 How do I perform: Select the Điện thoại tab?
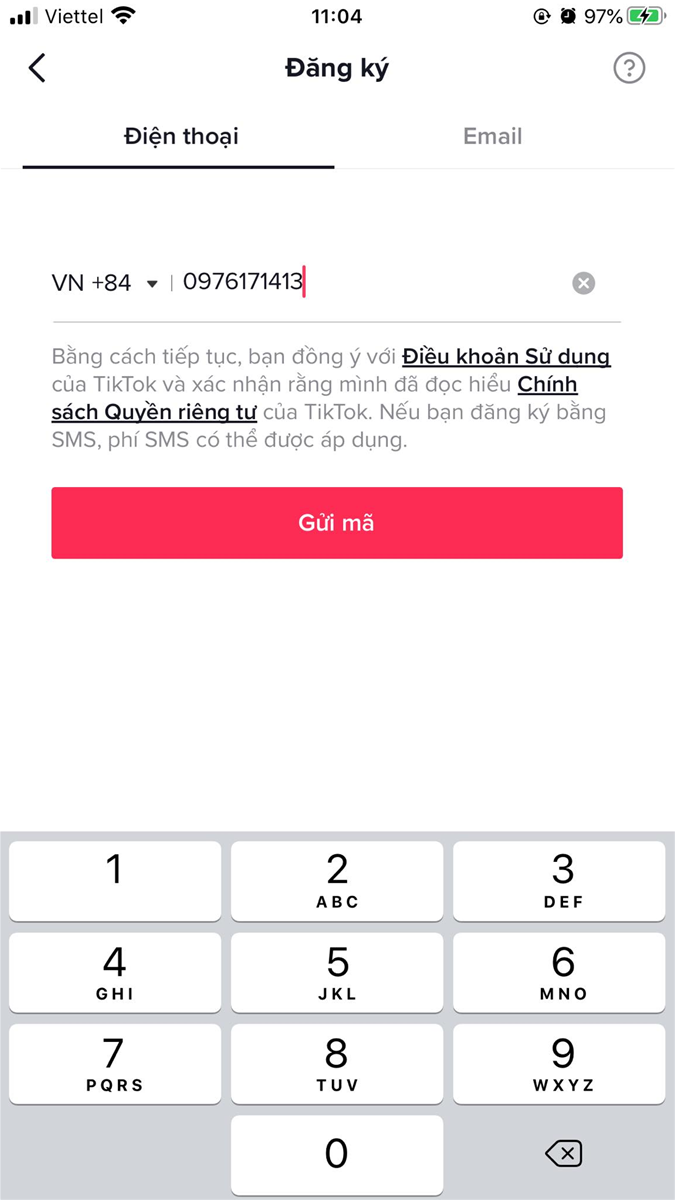coord(181,136)
